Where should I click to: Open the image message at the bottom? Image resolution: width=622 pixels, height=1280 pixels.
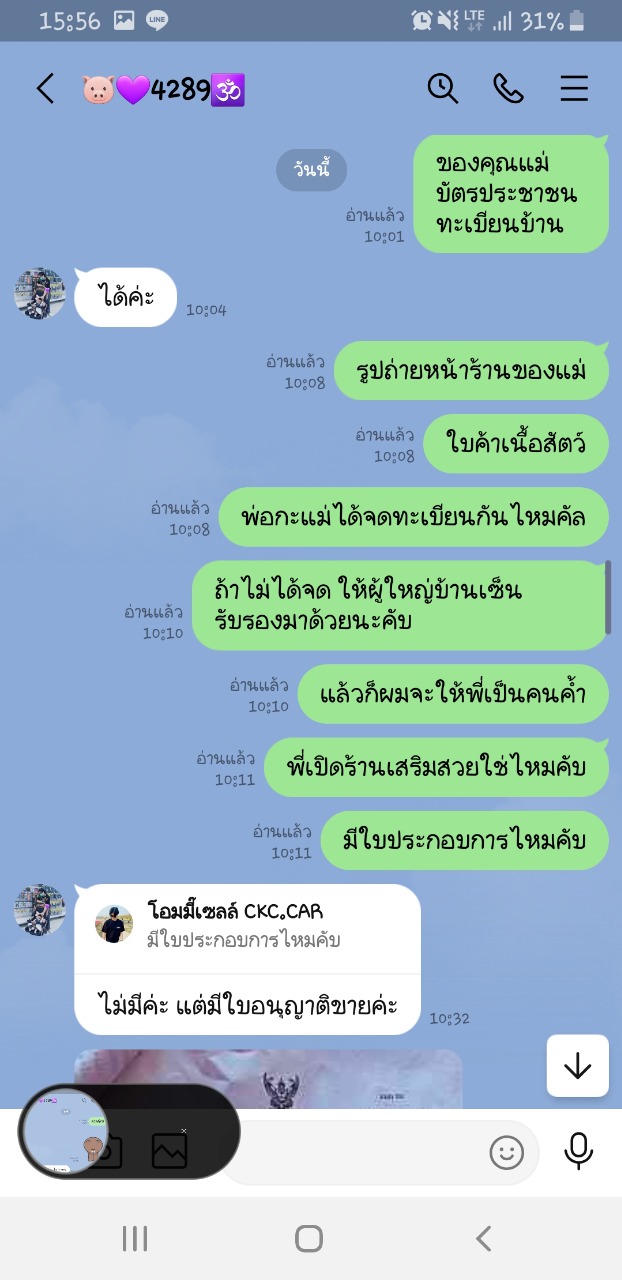tap(268, 1078)
